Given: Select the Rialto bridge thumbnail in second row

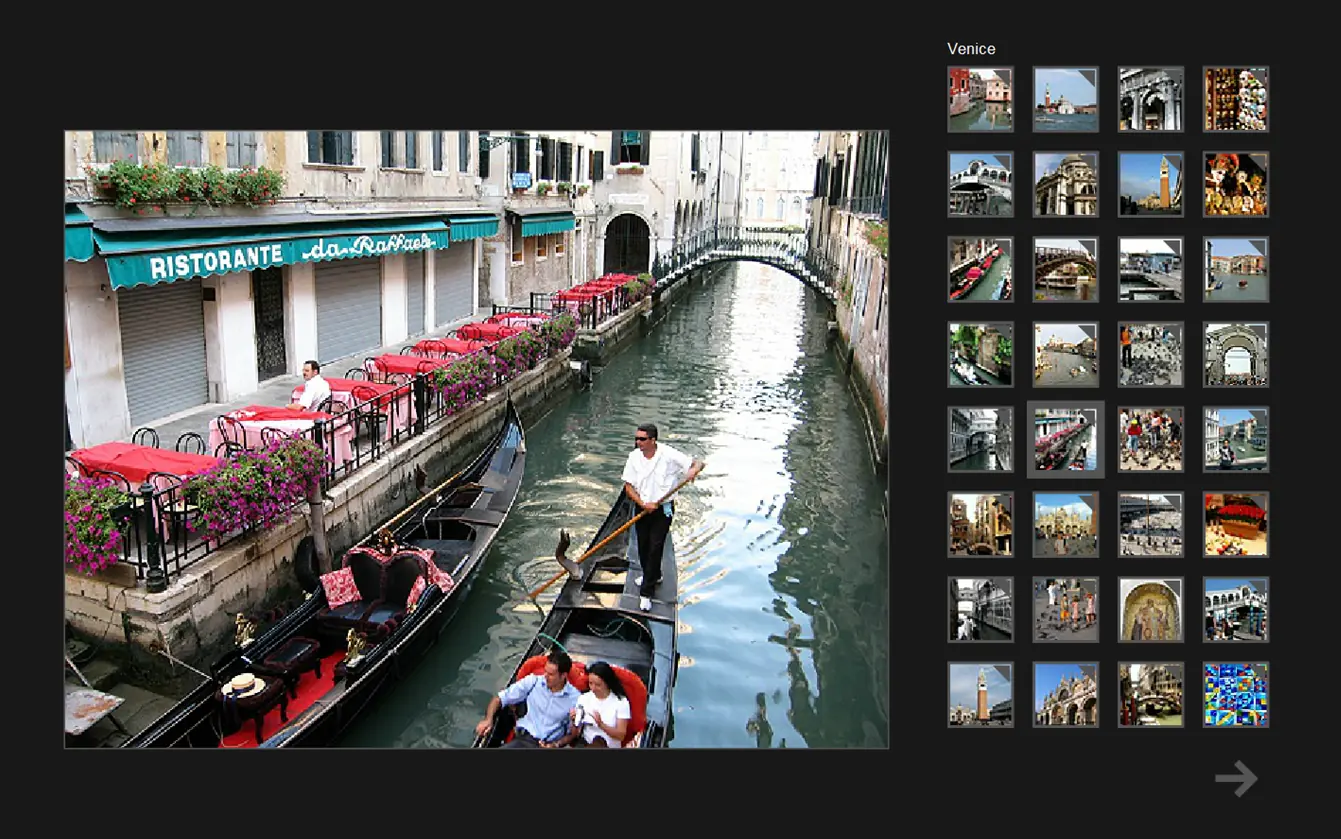Looking at the screenshot, I should (980, 184).
